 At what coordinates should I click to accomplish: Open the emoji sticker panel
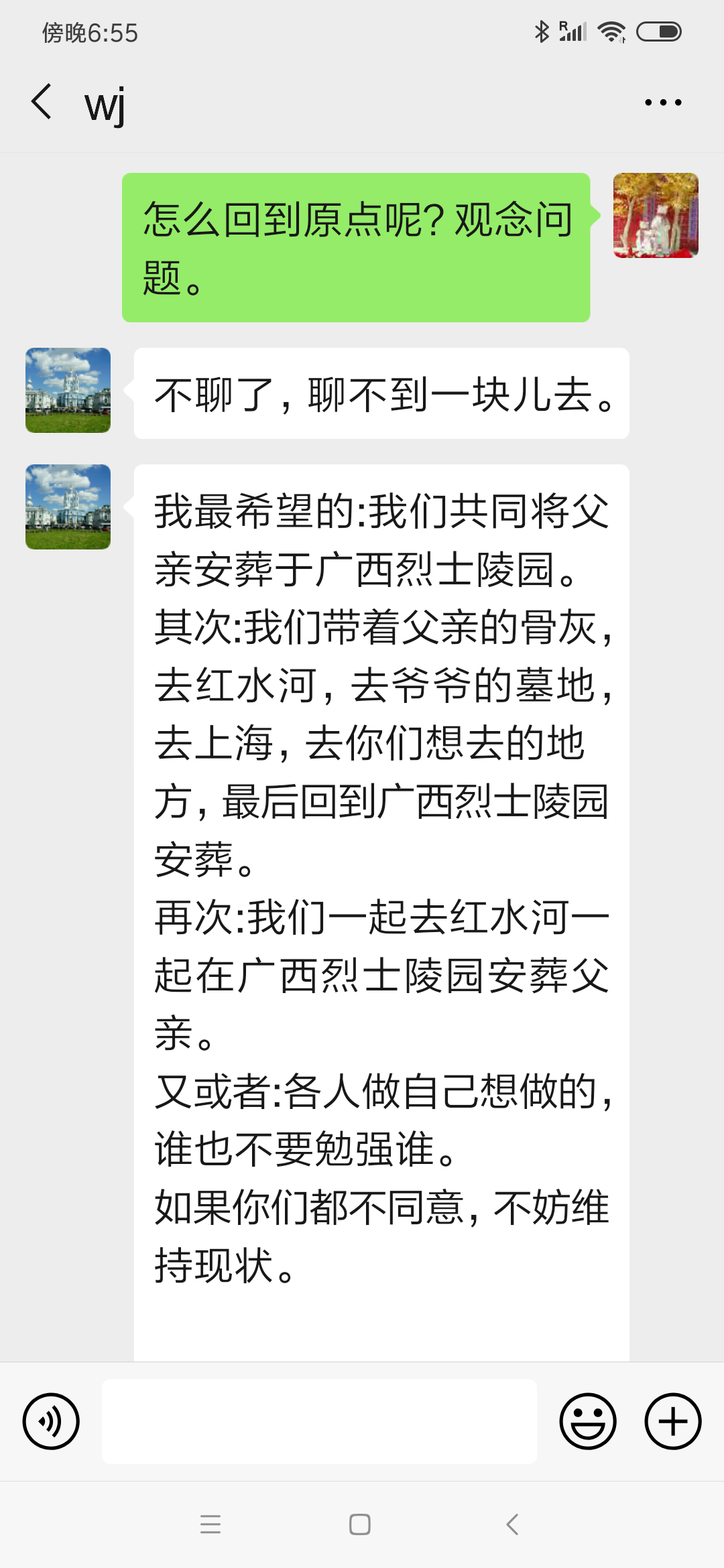click(x=588, y=1421)
